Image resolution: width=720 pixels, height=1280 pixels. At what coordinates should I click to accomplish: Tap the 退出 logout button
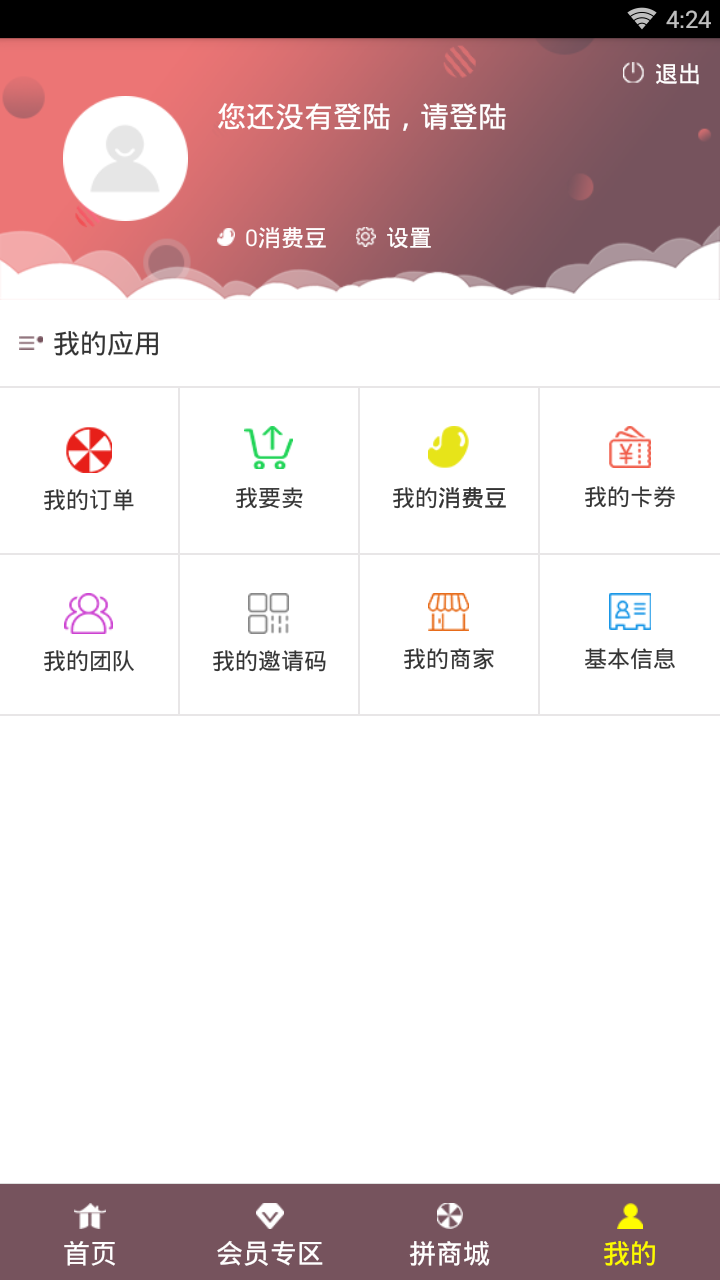(661, 74)
